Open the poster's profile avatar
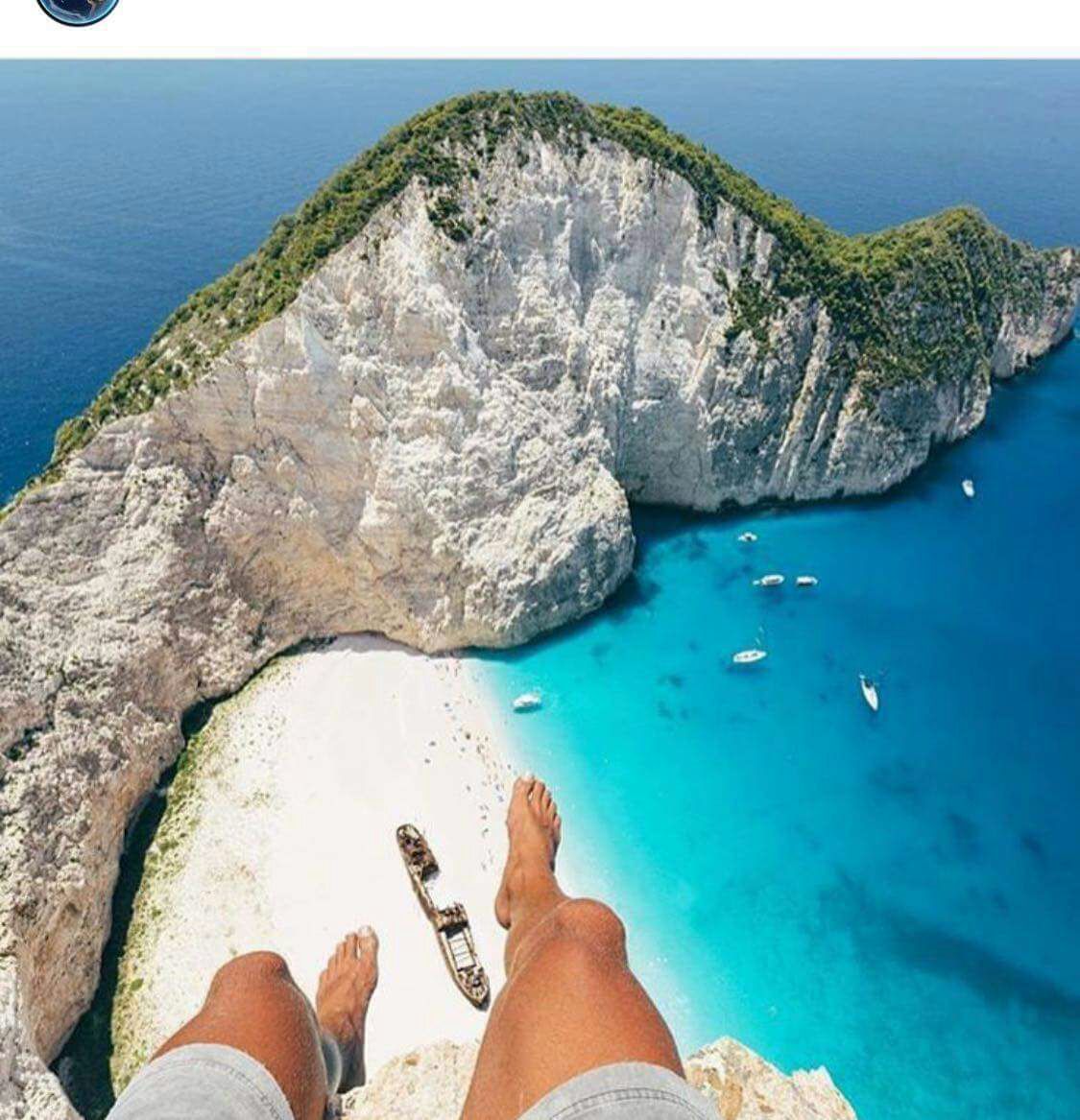The image size is (1080, 1120). (x=78, y=9)
